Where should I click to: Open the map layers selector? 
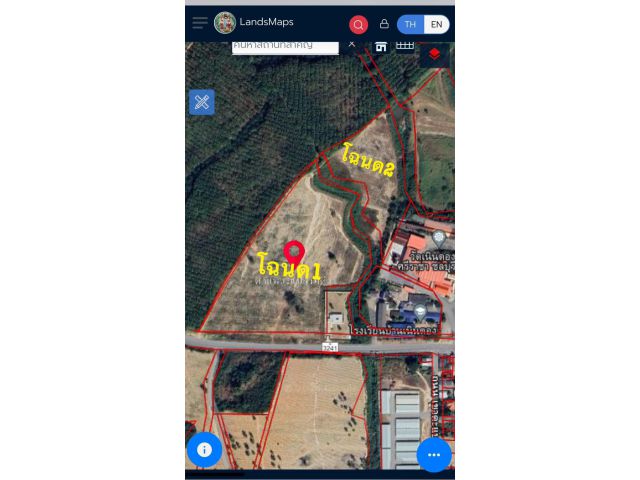(434, 54)
